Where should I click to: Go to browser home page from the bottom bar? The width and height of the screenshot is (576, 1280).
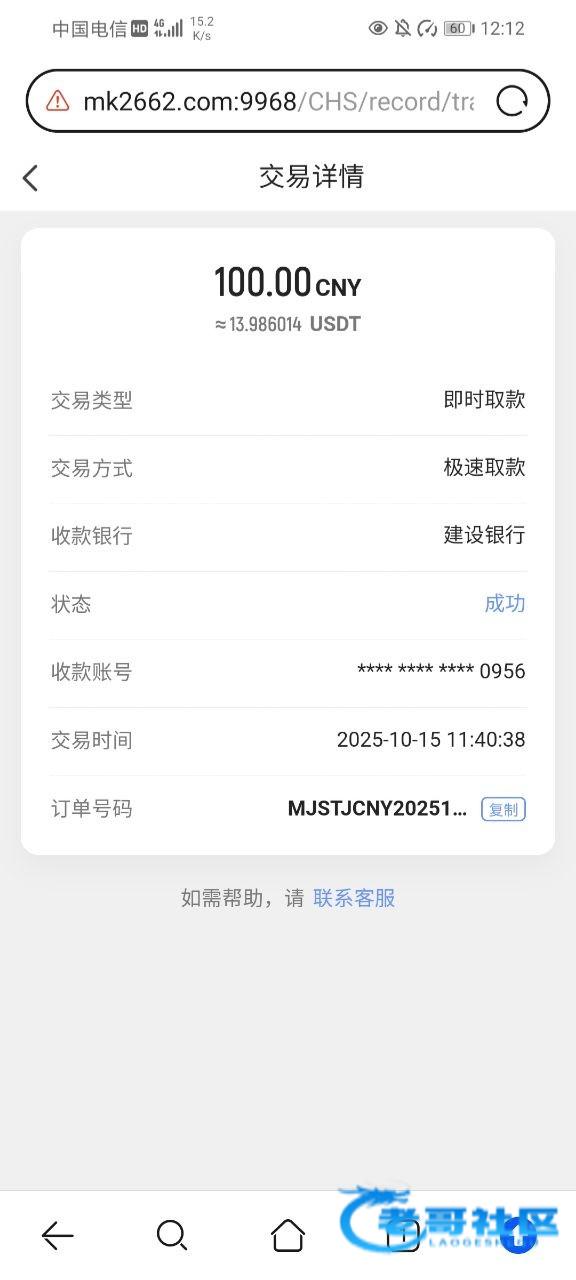pyautogui.click(x=288, y=1236)
